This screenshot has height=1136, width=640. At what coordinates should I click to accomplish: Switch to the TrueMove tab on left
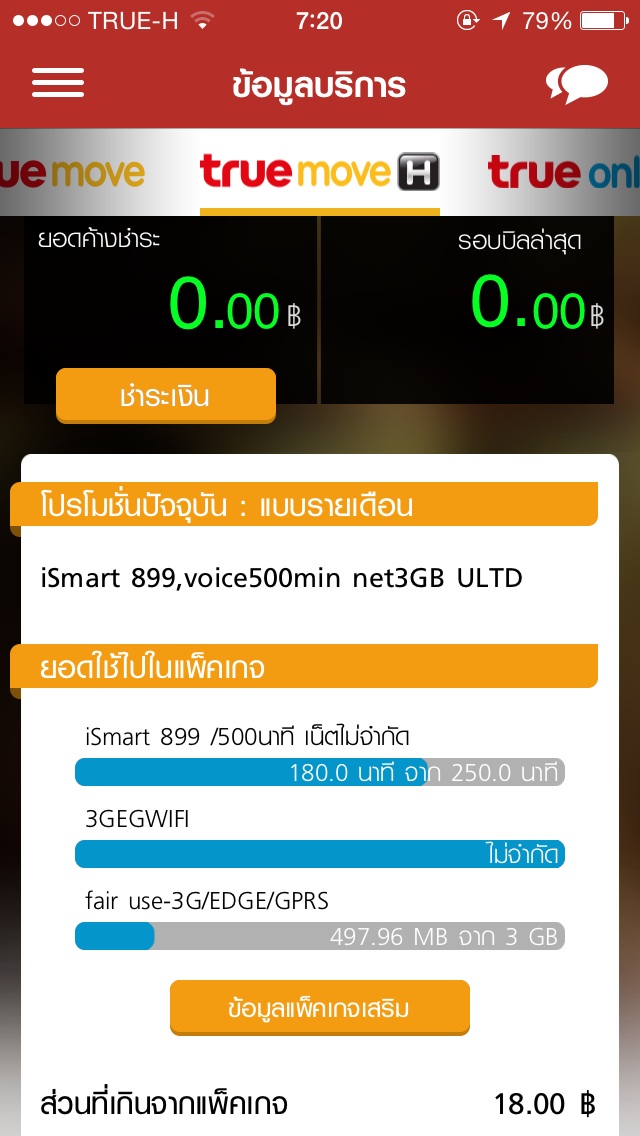point(72,172)
